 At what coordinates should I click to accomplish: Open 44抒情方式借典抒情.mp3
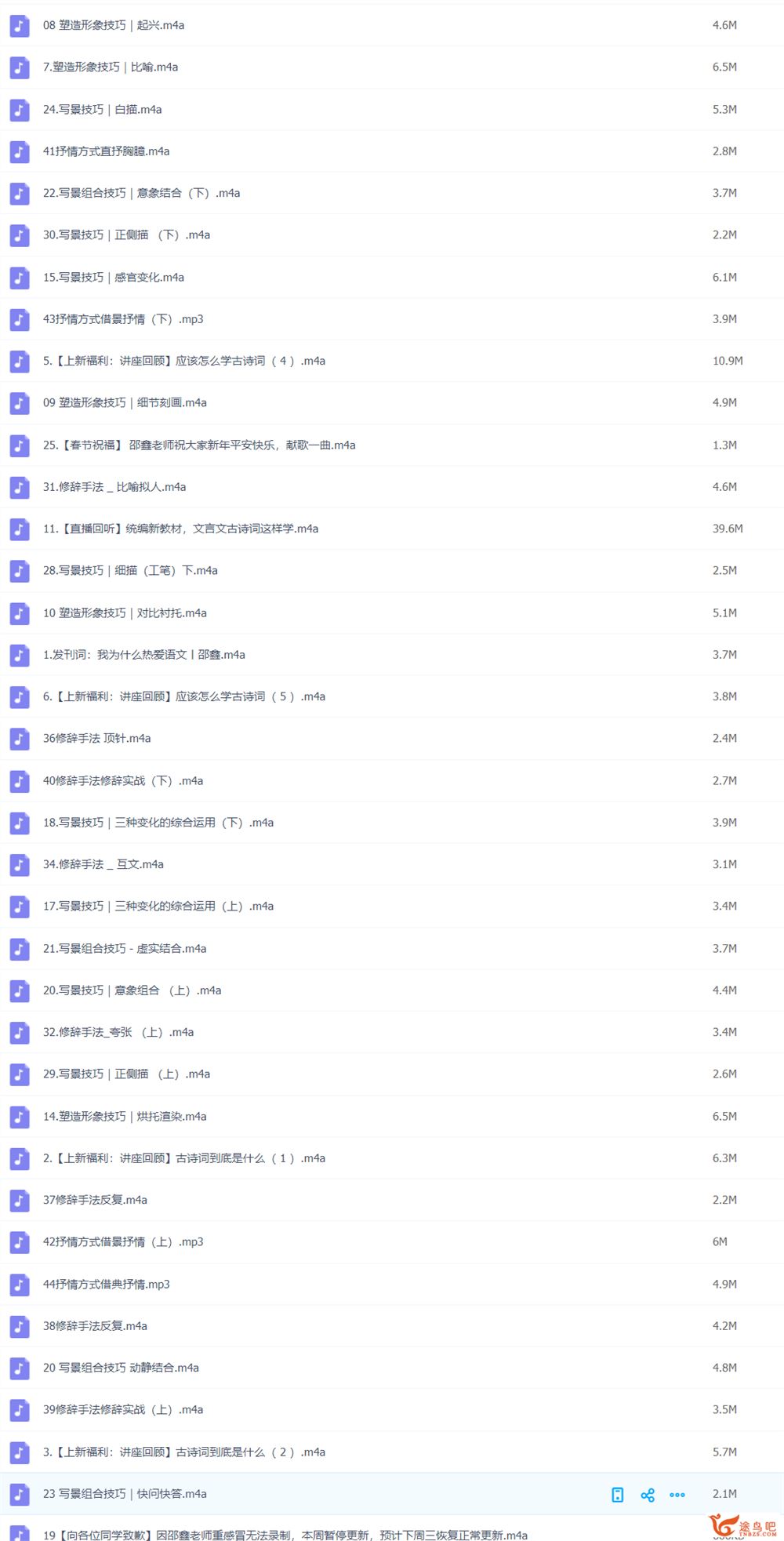pos(107,1285)
